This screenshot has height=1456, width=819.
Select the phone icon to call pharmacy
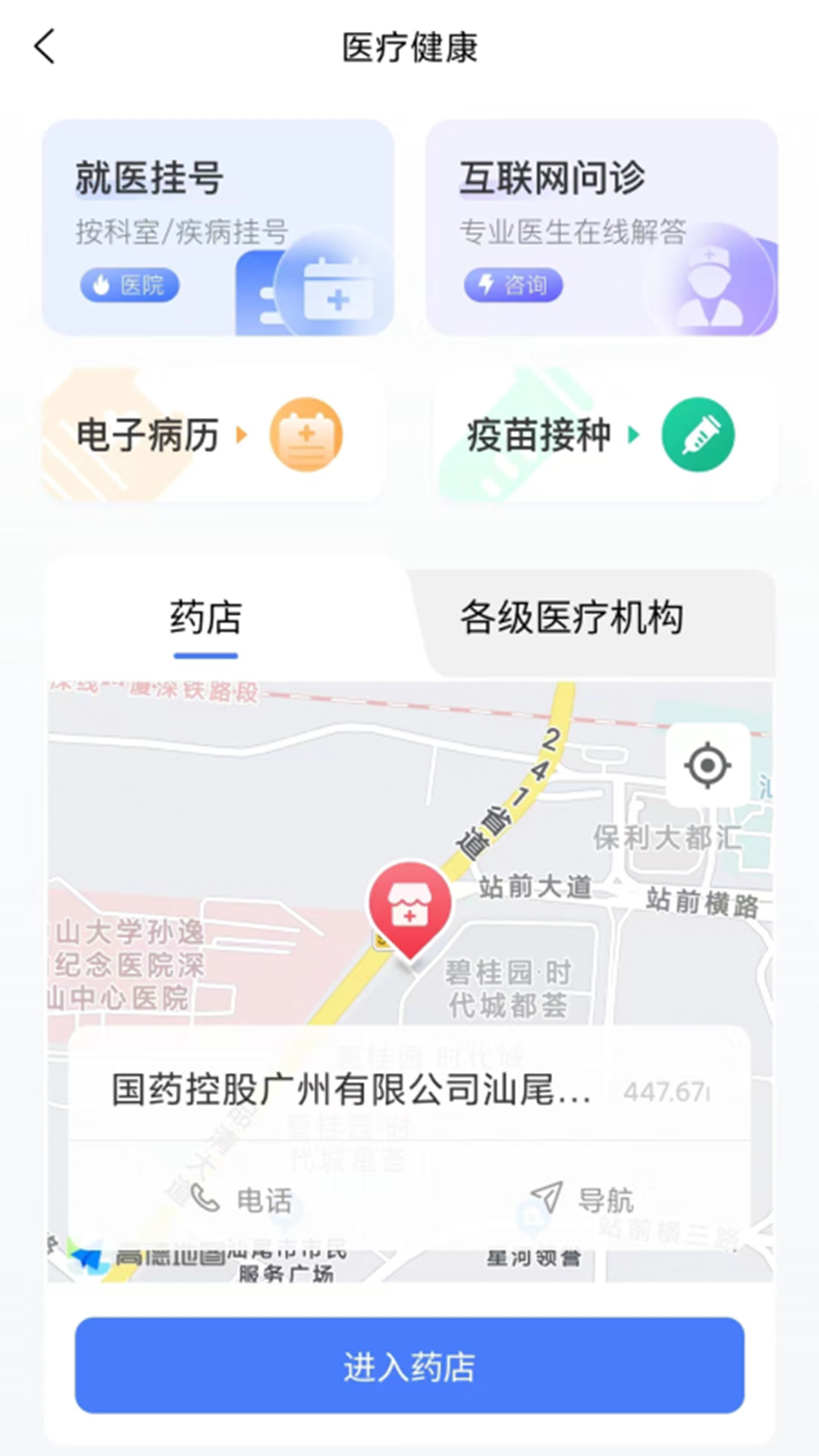pyautogui.click(x=206, y=1200)
